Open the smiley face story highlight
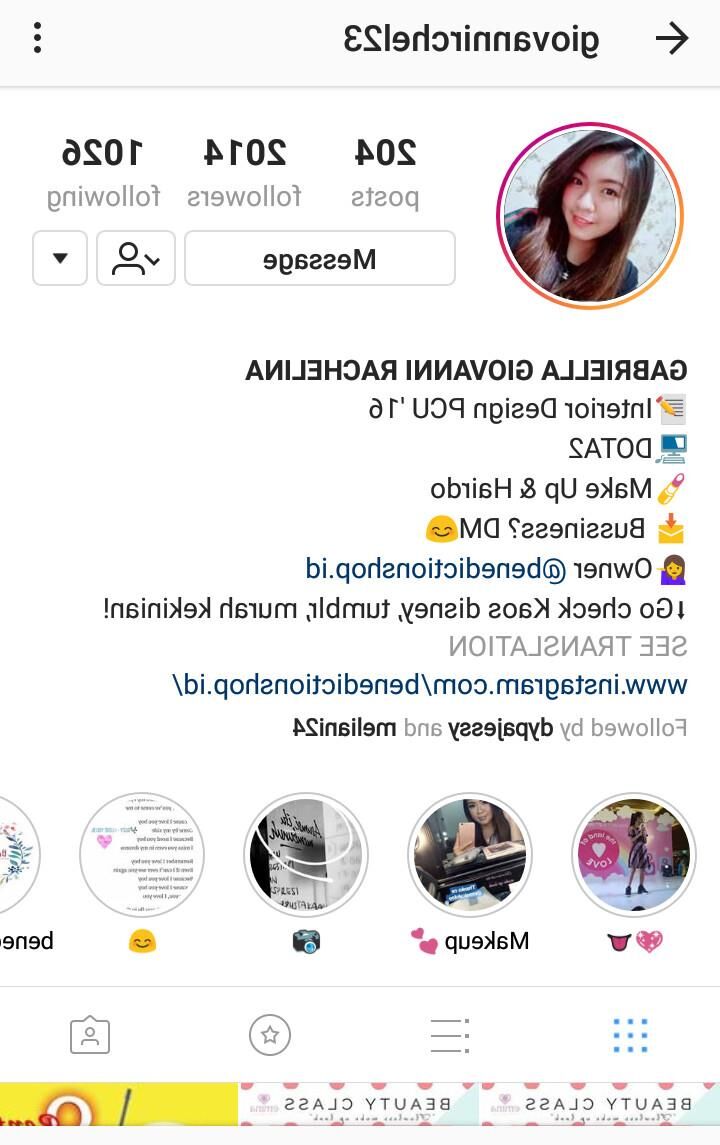This screenshot has width=720, height=1145. point(142,855)
